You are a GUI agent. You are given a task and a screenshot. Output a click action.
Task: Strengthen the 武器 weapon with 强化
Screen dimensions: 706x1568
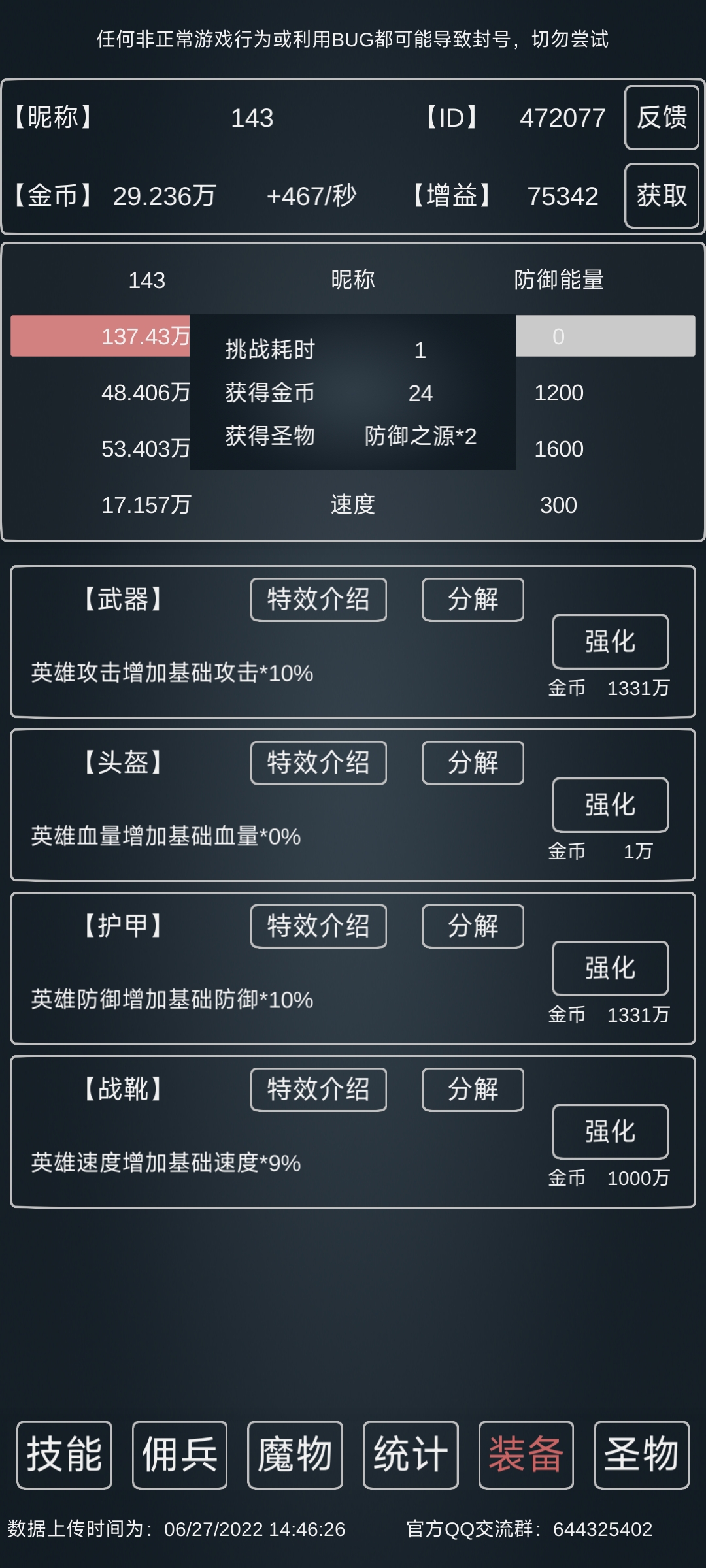click(609, 642)
